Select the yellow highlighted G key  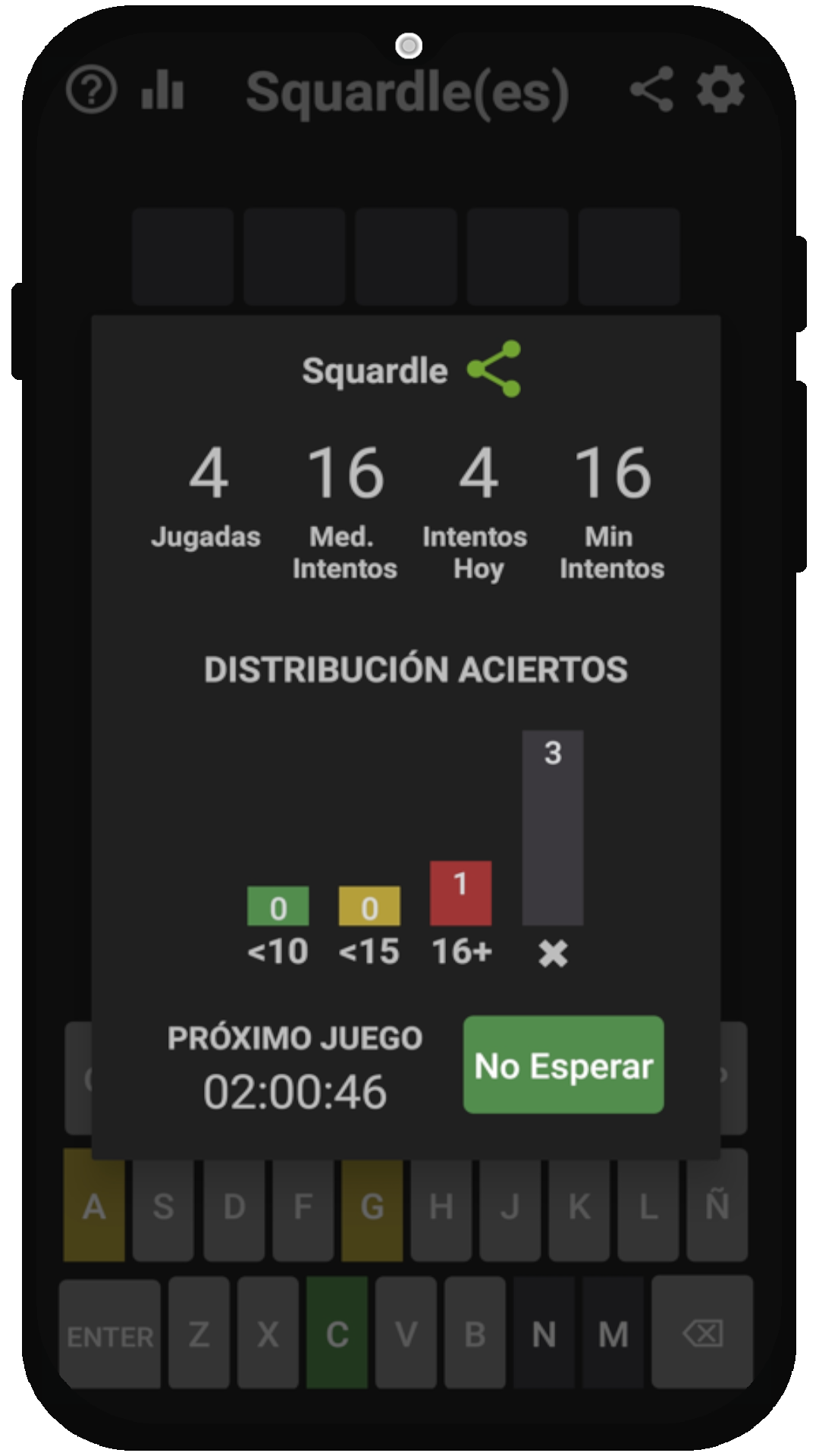[372, 1207]
